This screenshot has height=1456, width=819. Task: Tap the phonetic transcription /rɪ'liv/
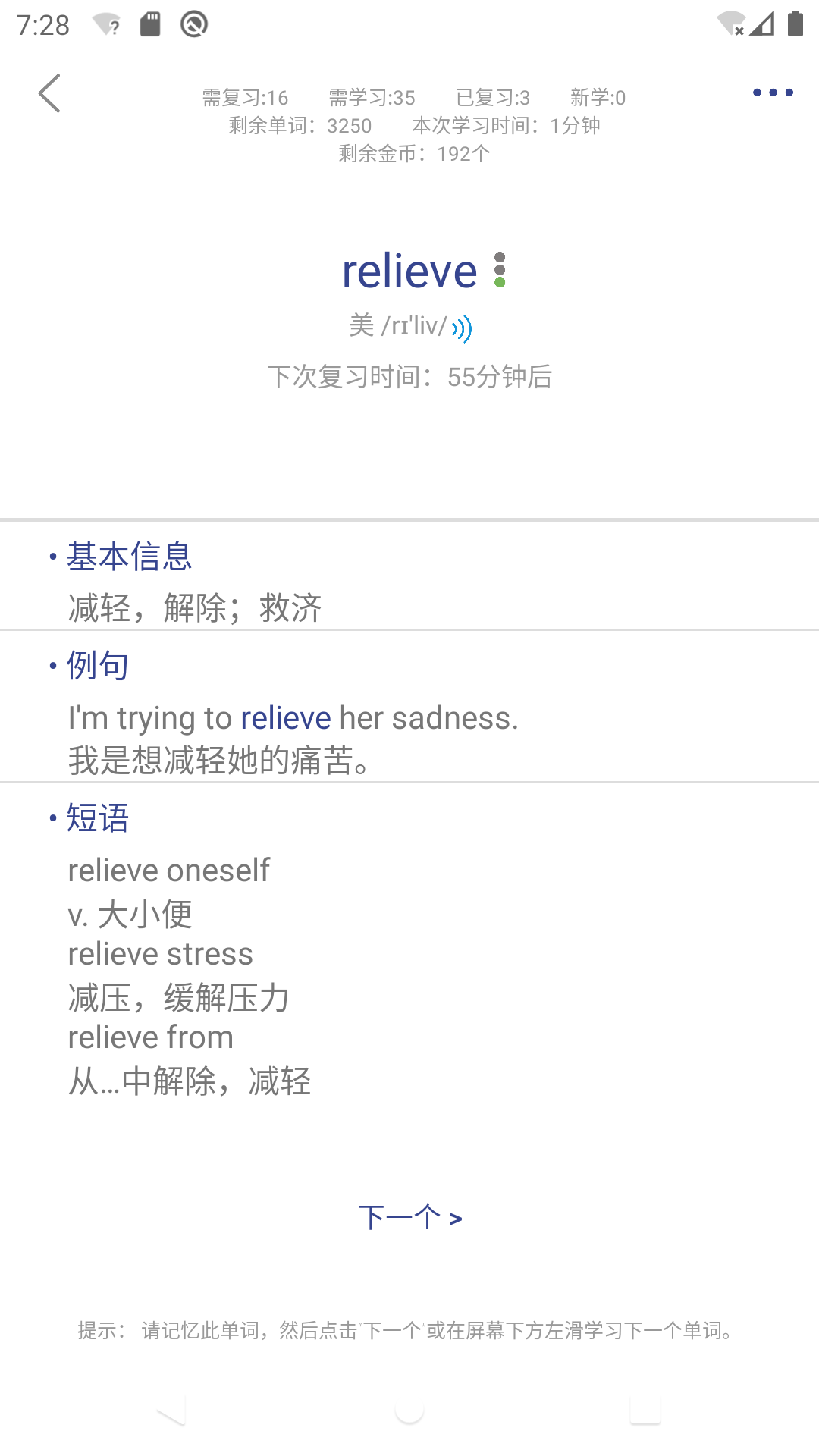pos(414,326)
